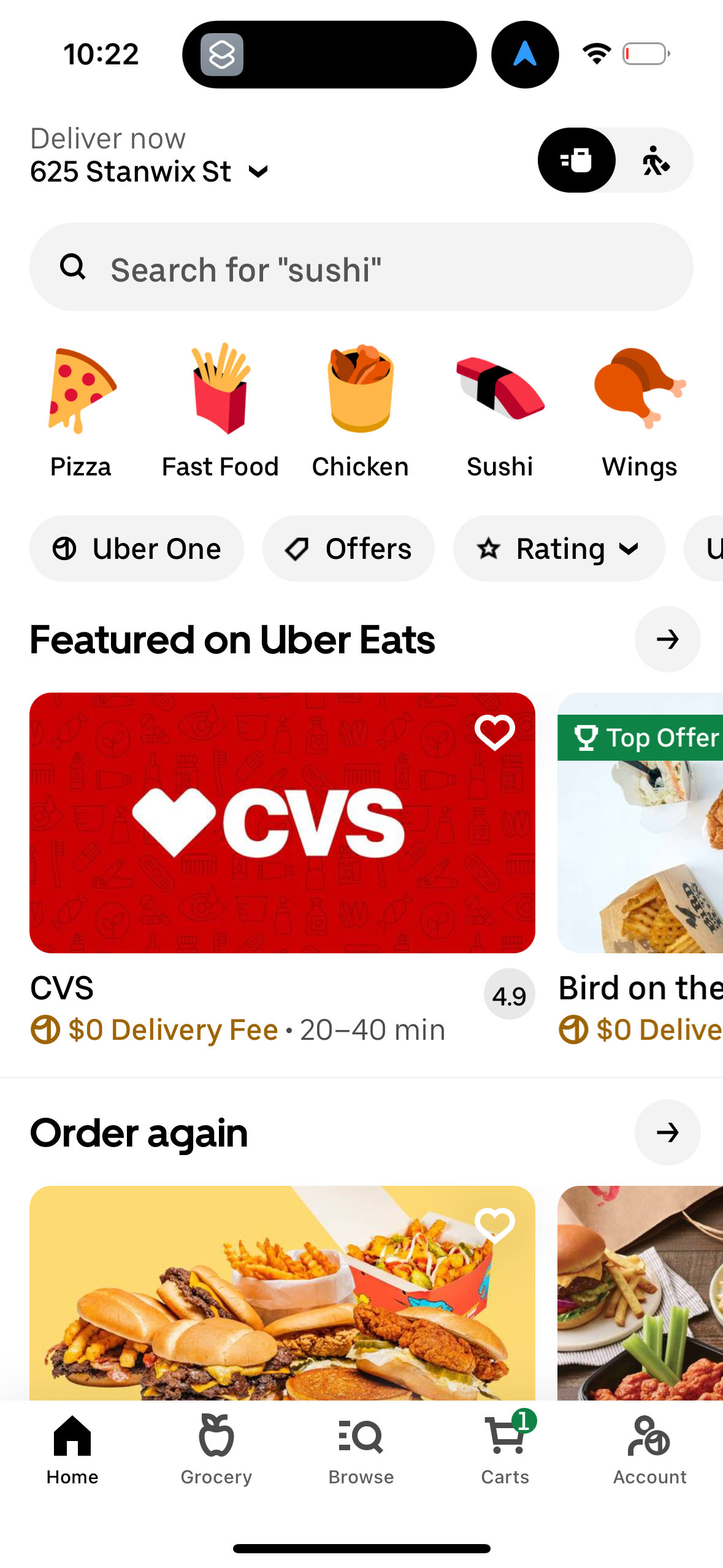The height and width of the screenshot is (1568, 723).
Task: Open the Deliver now time options
Action: coord(107,139)
